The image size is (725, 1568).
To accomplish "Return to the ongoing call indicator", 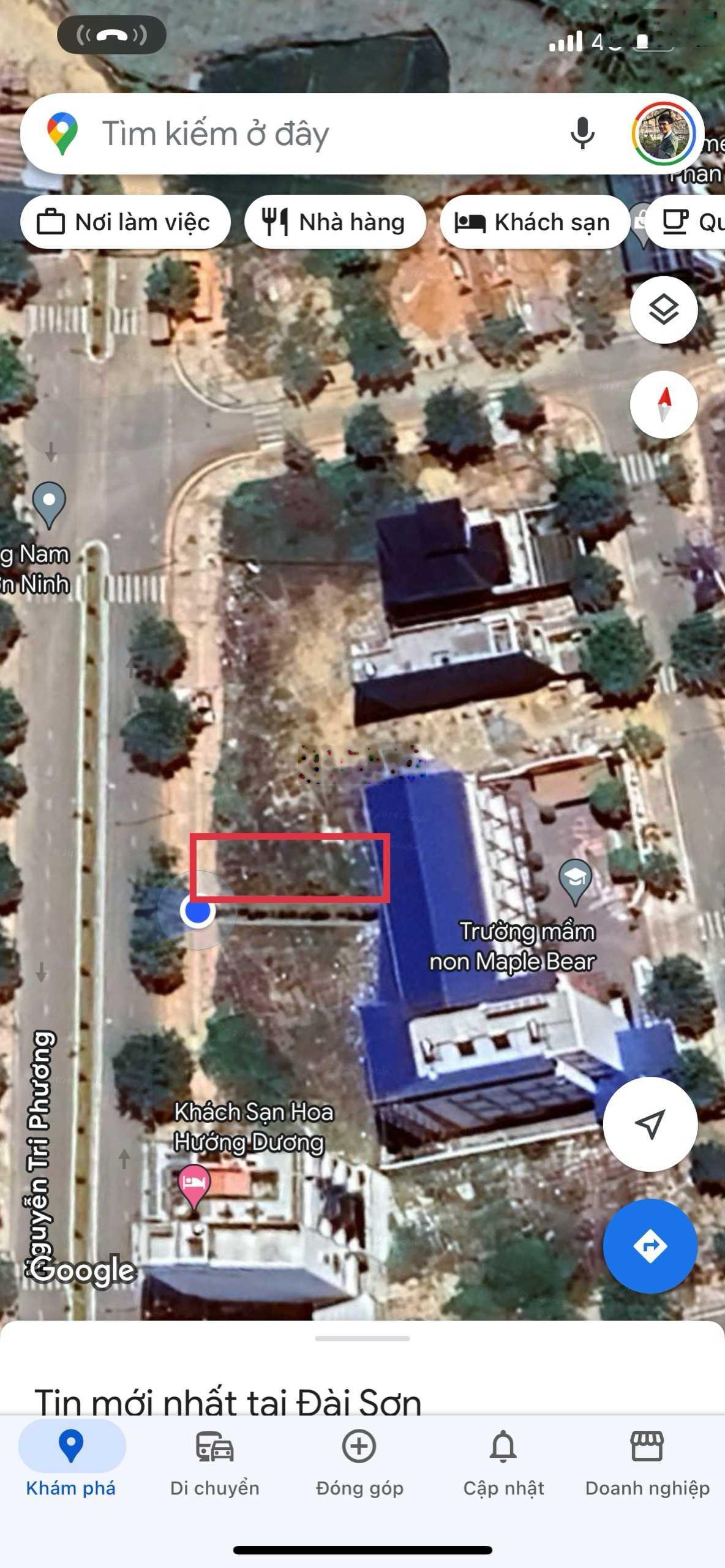I will [x=111, y=35].
